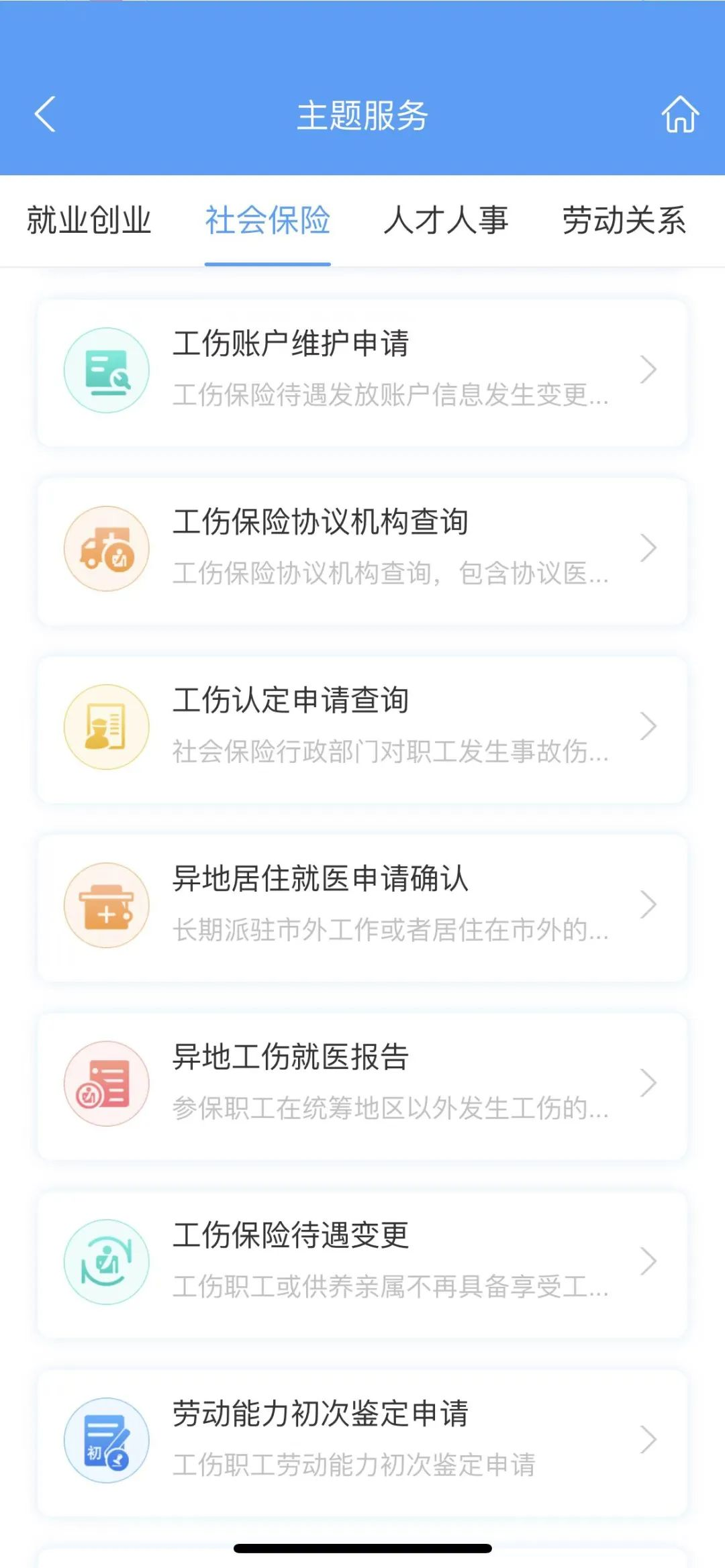725x1568 pixels.
Task: Open 异地工伤就医报告
Action: point(362,1084)
